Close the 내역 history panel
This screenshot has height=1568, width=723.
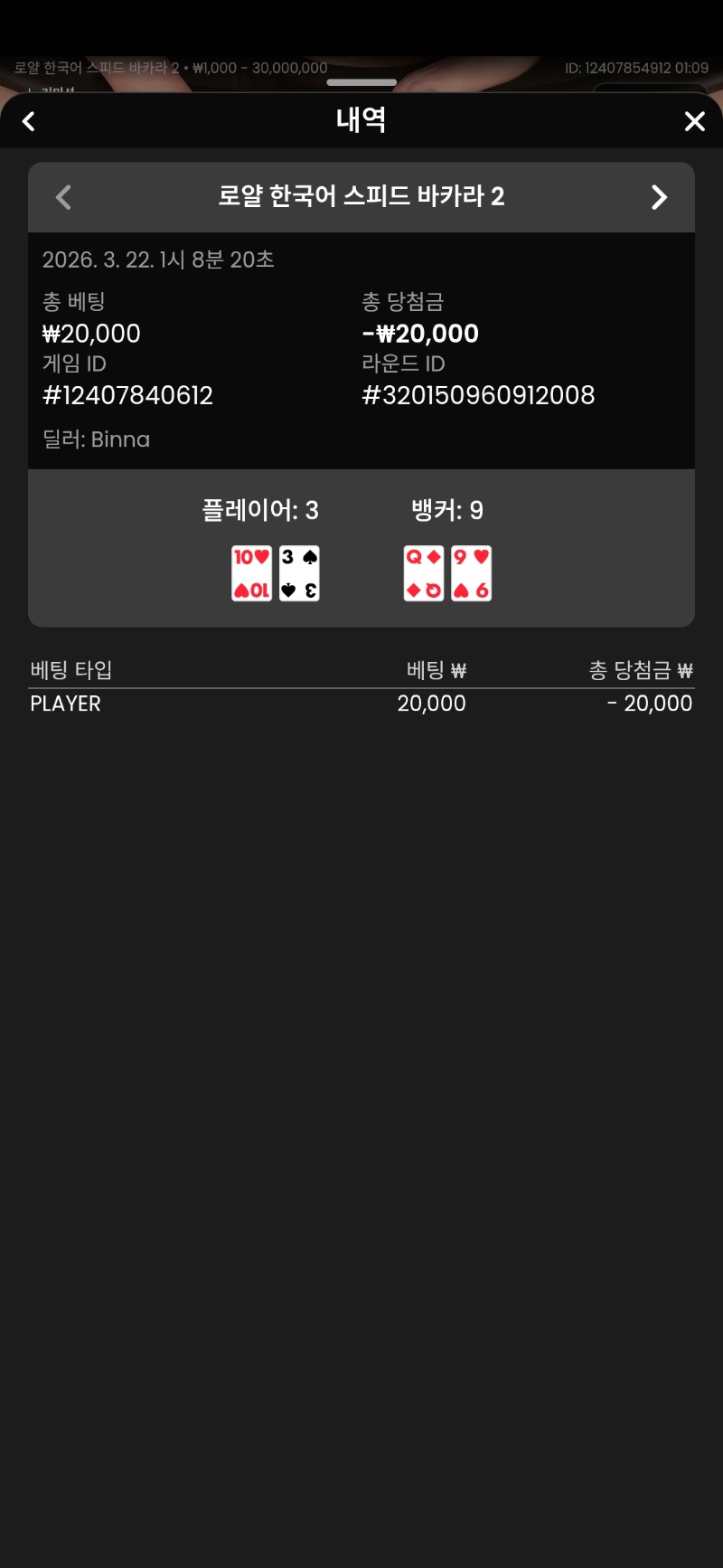tap(694, 121)
